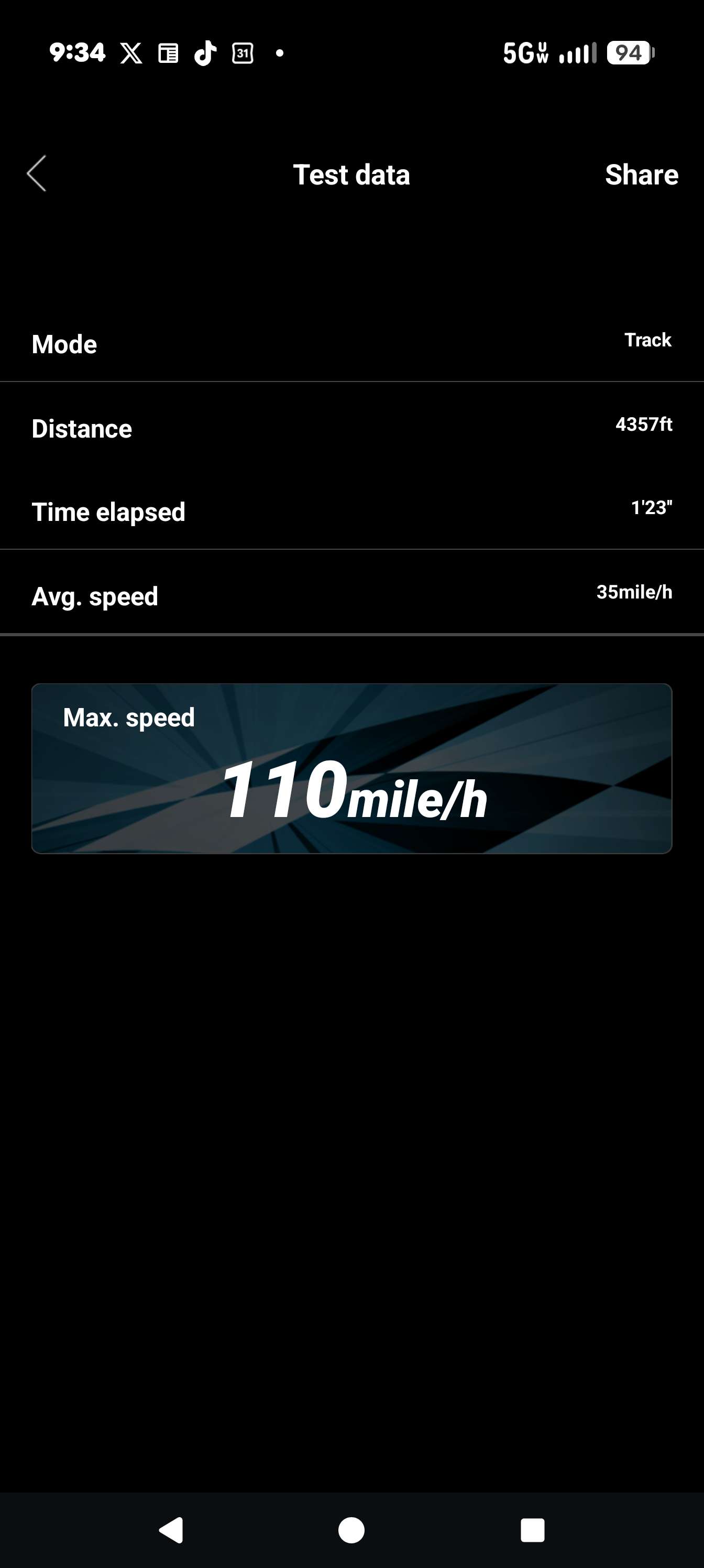Go to the home screen
The image size is (704, 1568).
351,1530
